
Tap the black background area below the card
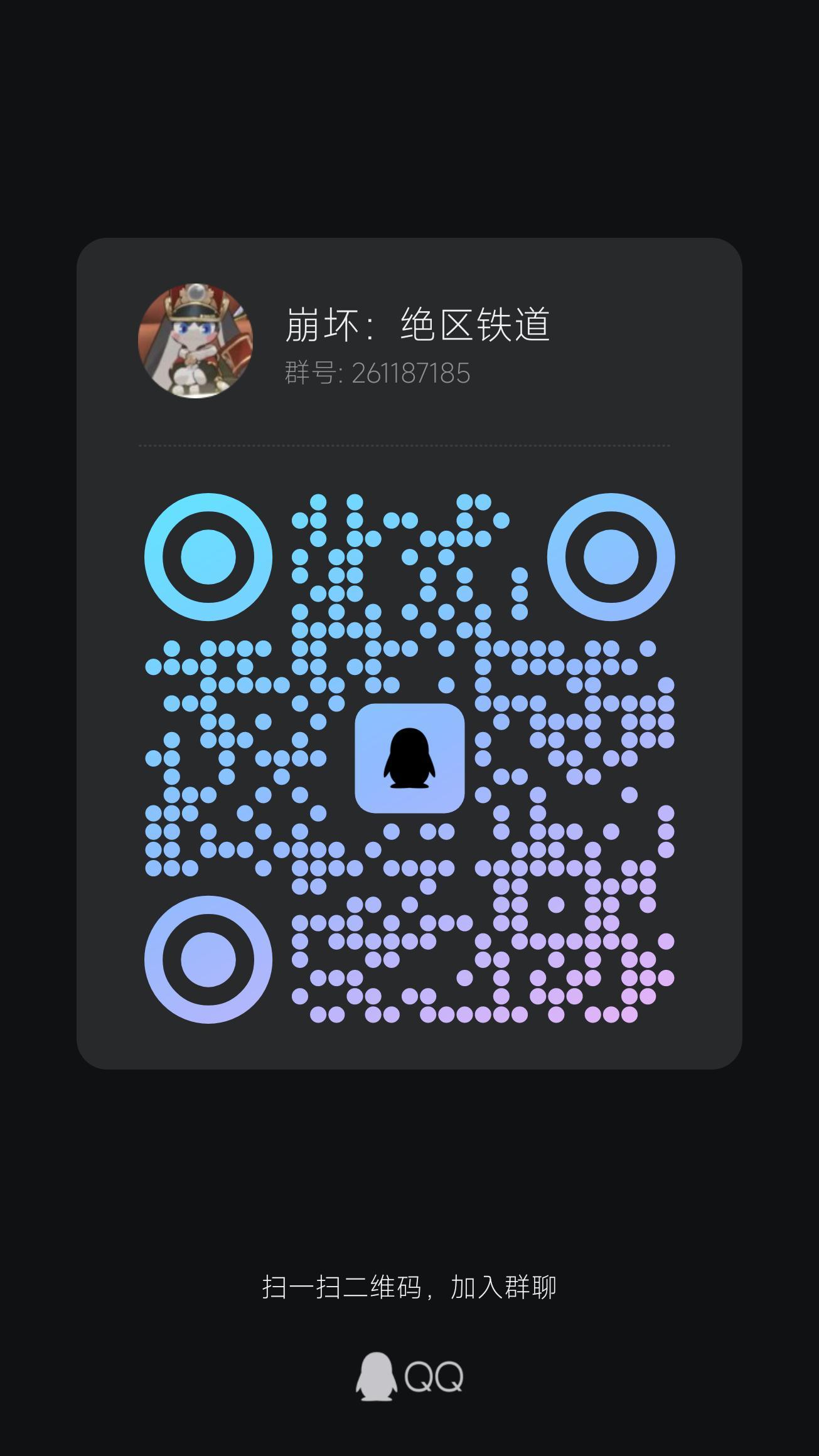coord(409,1161)
